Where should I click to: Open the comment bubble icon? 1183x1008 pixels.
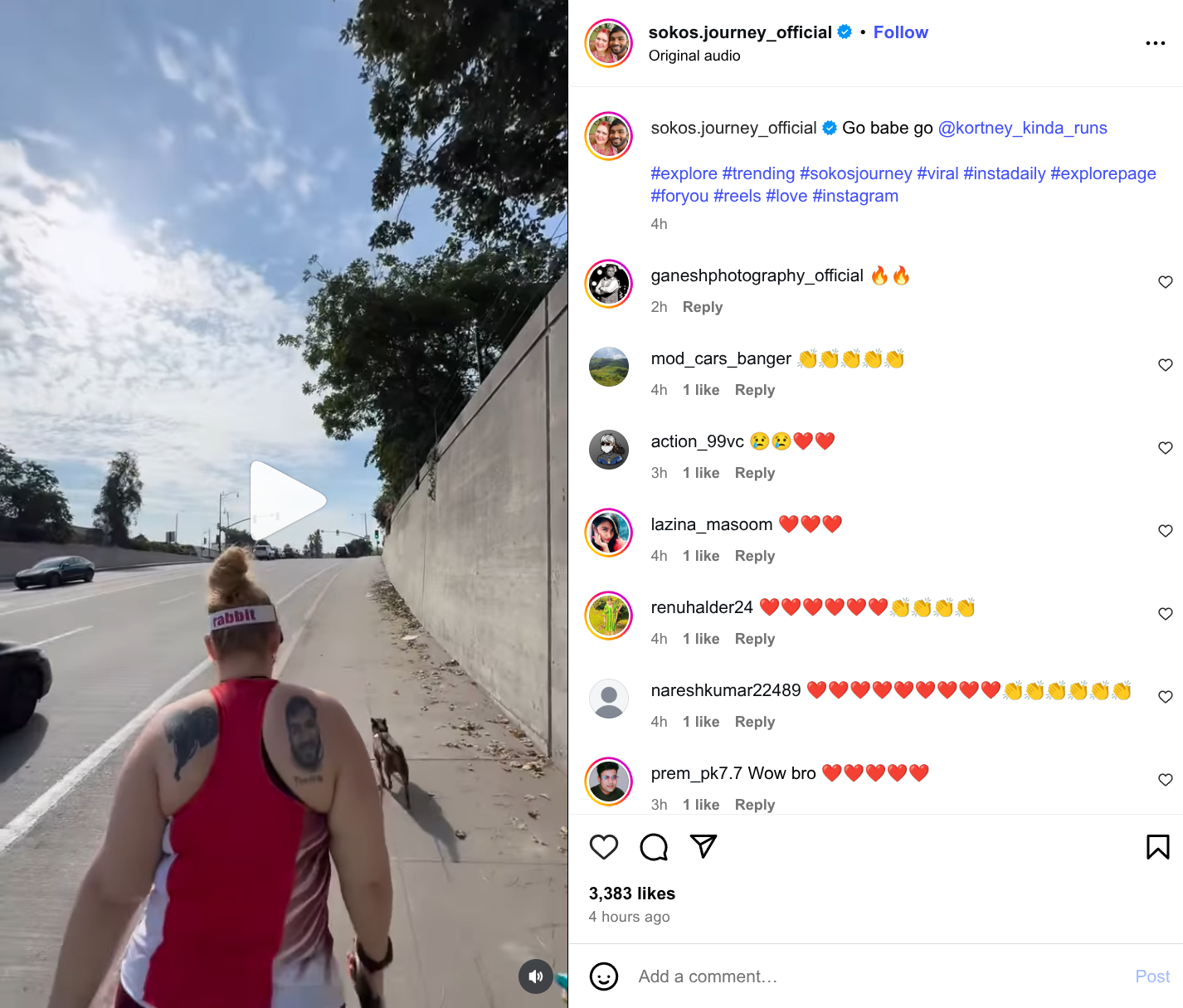click(654, 847)
